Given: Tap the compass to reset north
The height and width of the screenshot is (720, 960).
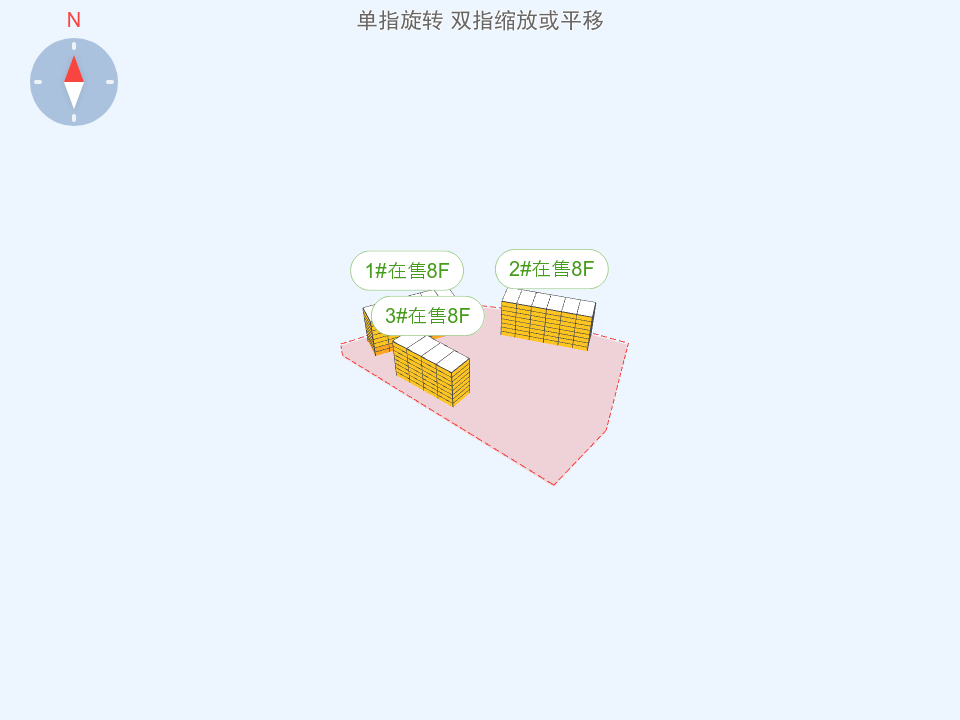Looking at the screenshot, I should point(74,82).
